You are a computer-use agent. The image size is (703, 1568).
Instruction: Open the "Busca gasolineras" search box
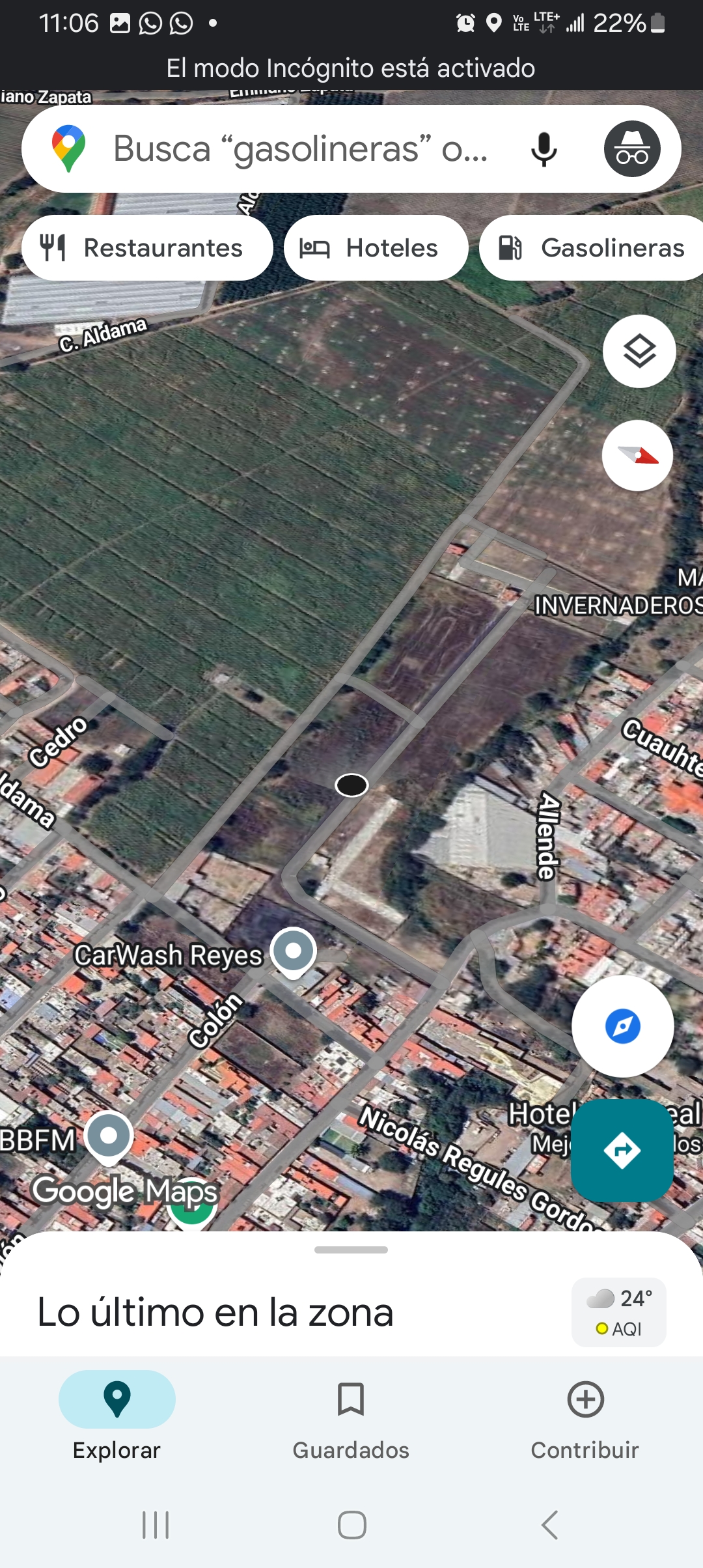299,149
